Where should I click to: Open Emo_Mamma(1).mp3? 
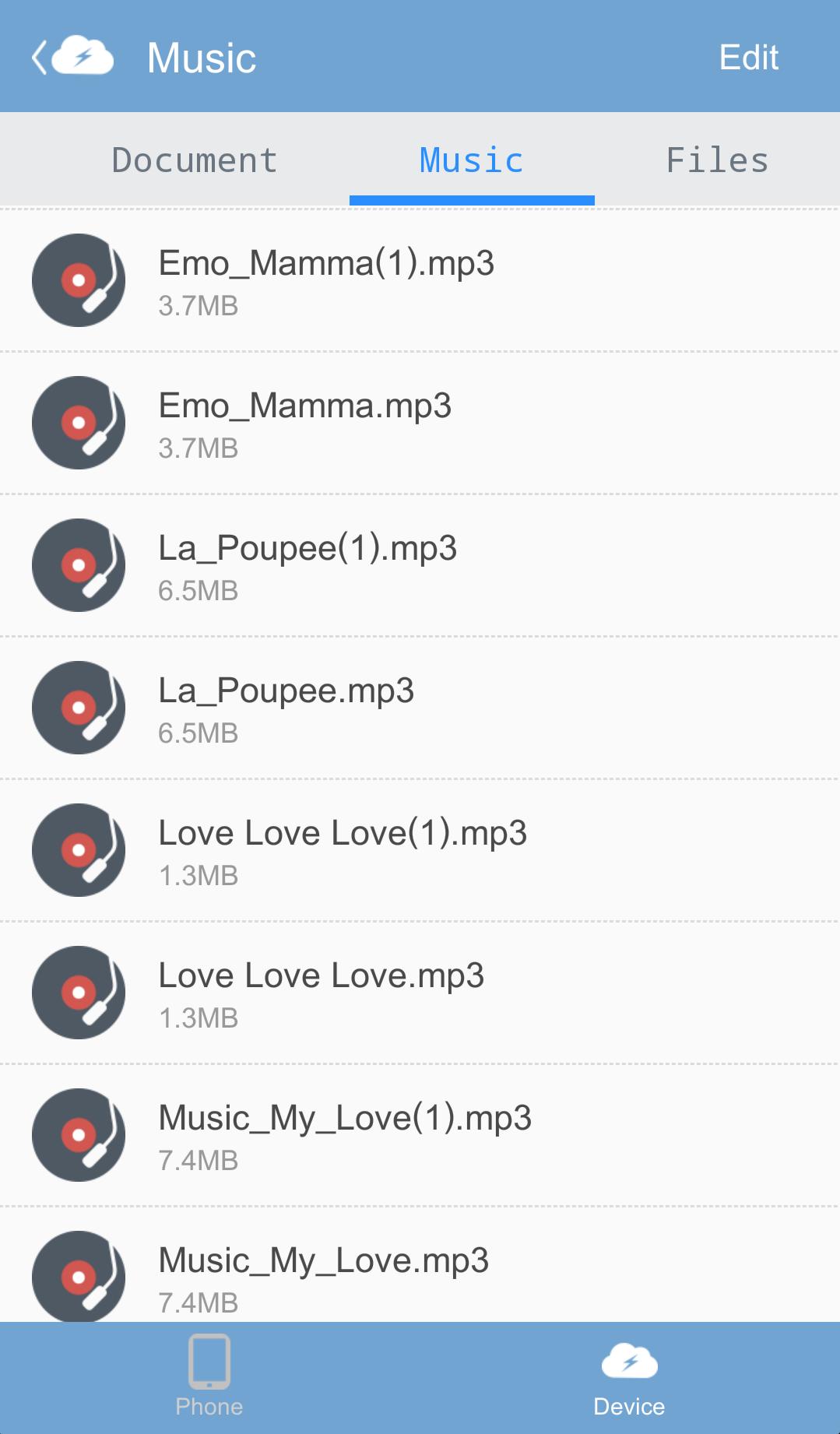point(326,280)
